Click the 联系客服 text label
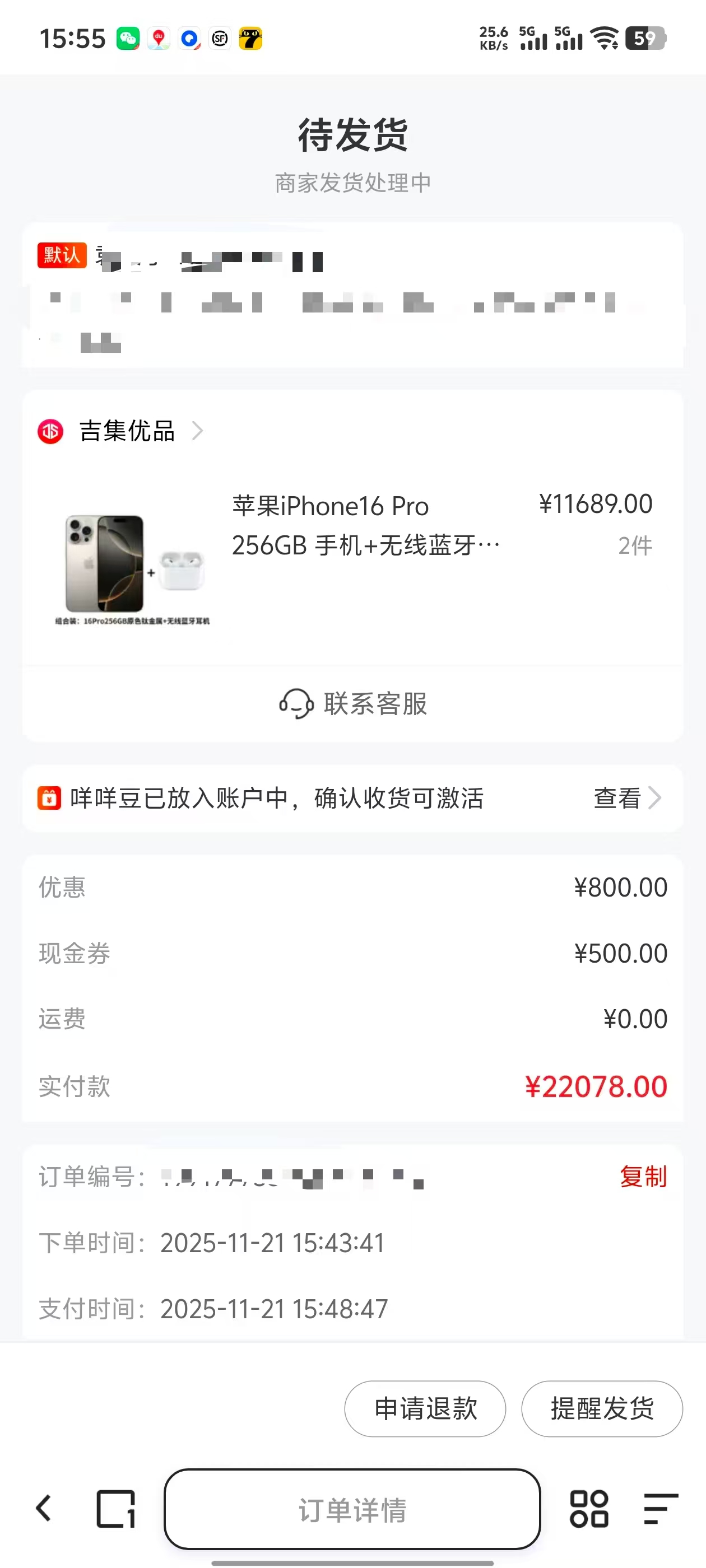This screenshot has width=706, height=1568. (376, 704)
